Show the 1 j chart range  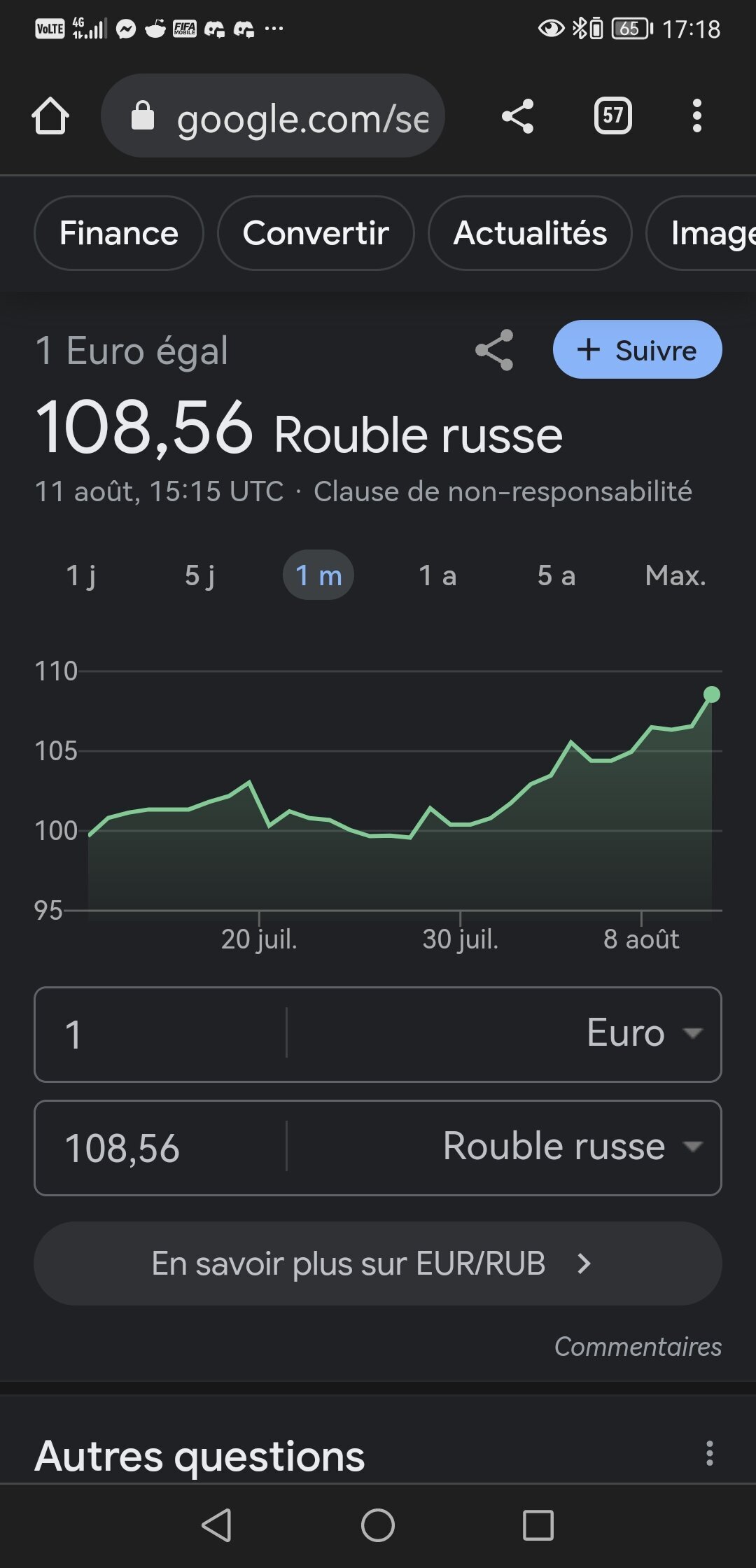[81, 575]
